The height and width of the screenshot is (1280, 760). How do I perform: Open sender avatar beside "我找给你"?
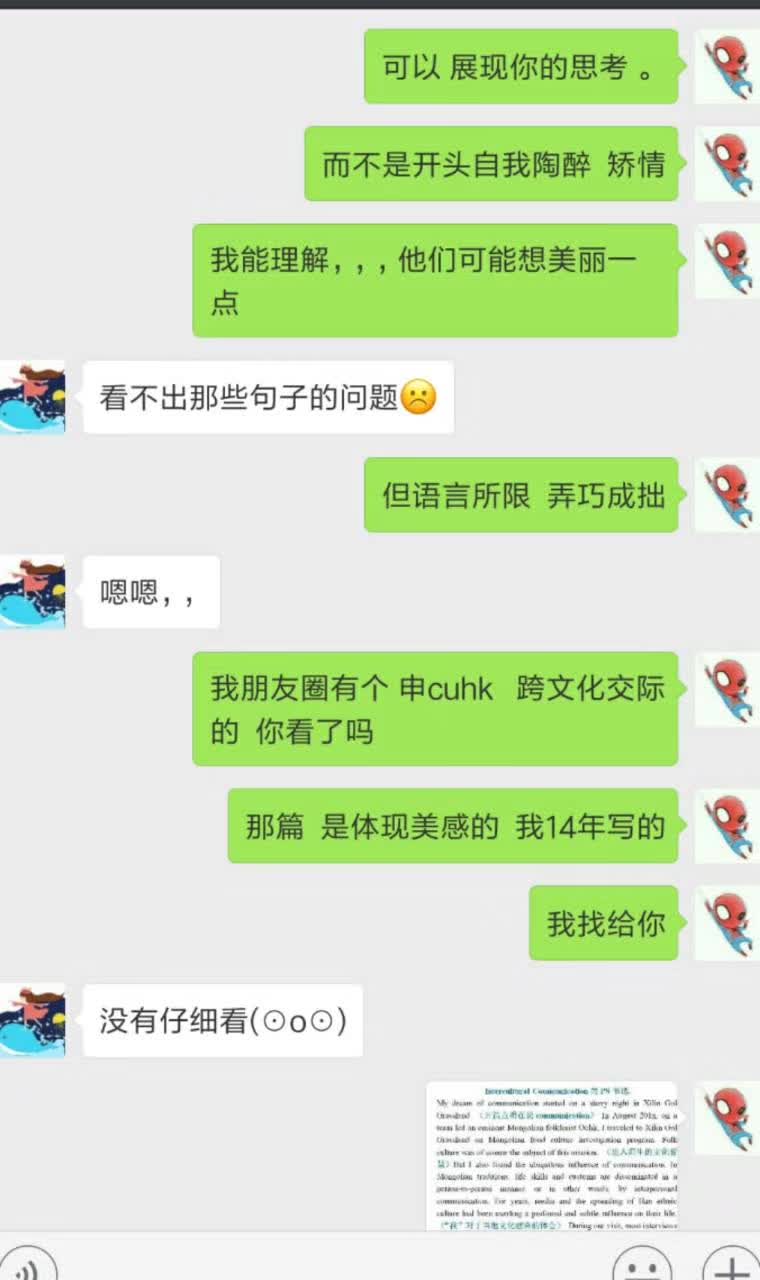pyautogui.click(x=727, y=922)
